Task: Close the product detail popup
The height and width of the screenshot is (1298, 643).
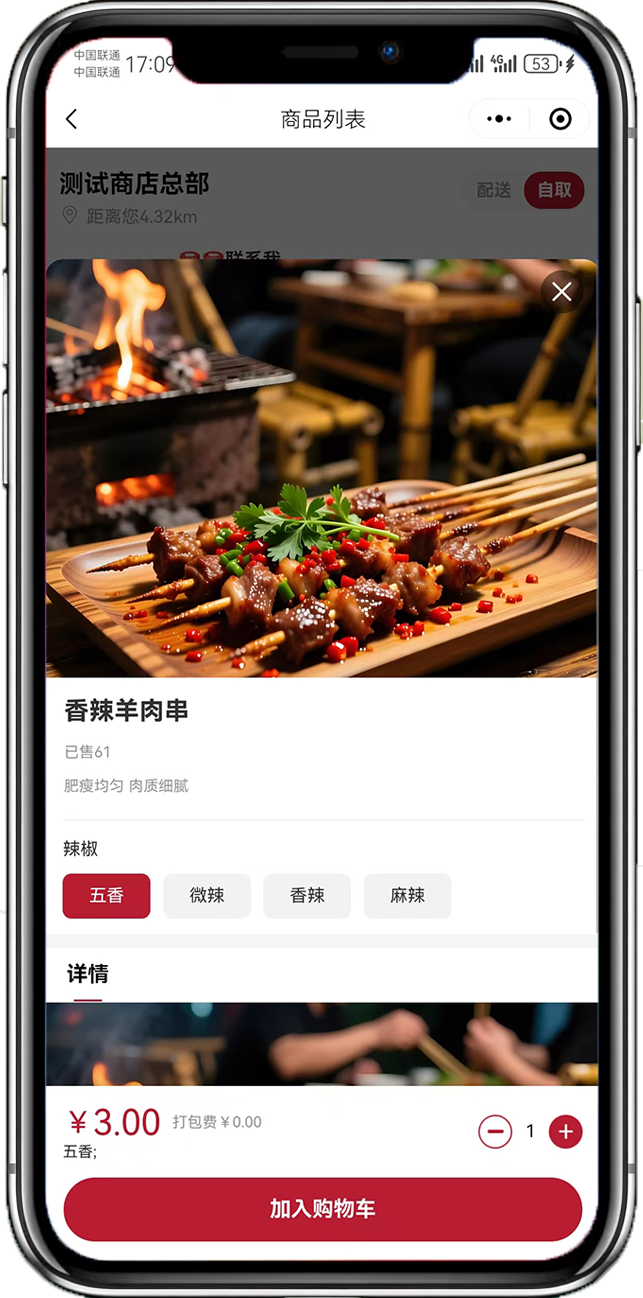Action: tap(562, 291)
